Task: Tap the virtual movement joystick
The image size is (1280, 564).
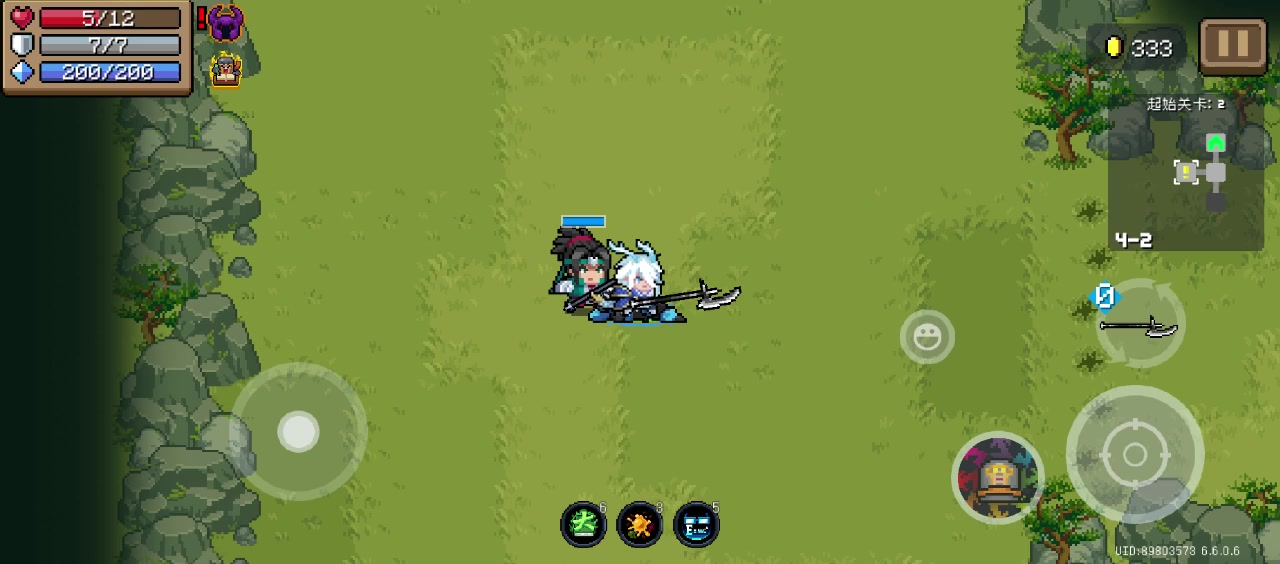Action: click(298, 432)
